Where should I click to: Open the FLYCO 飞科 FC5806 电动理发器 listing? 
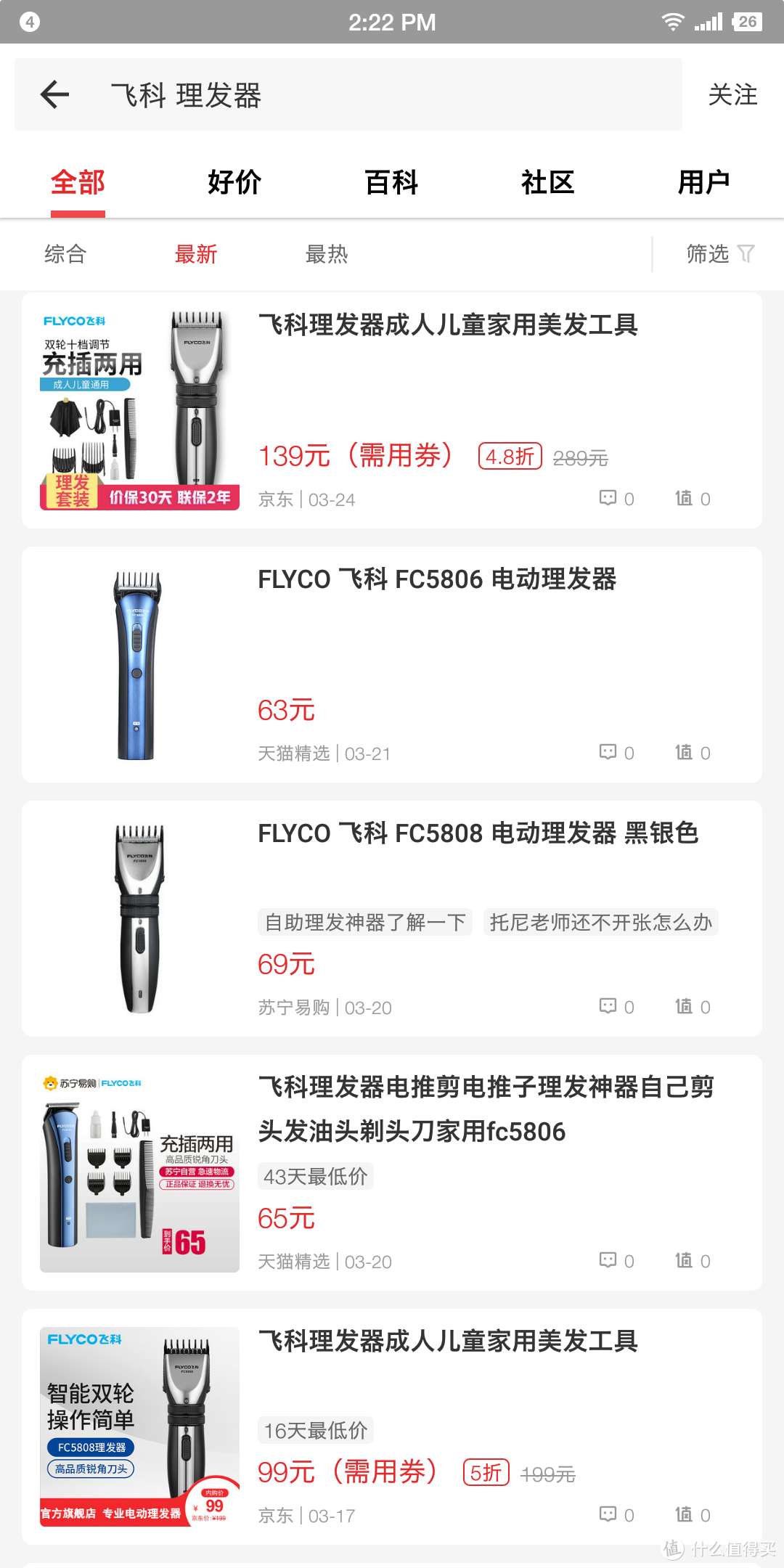pyautogui.click(x=439, y=580)
